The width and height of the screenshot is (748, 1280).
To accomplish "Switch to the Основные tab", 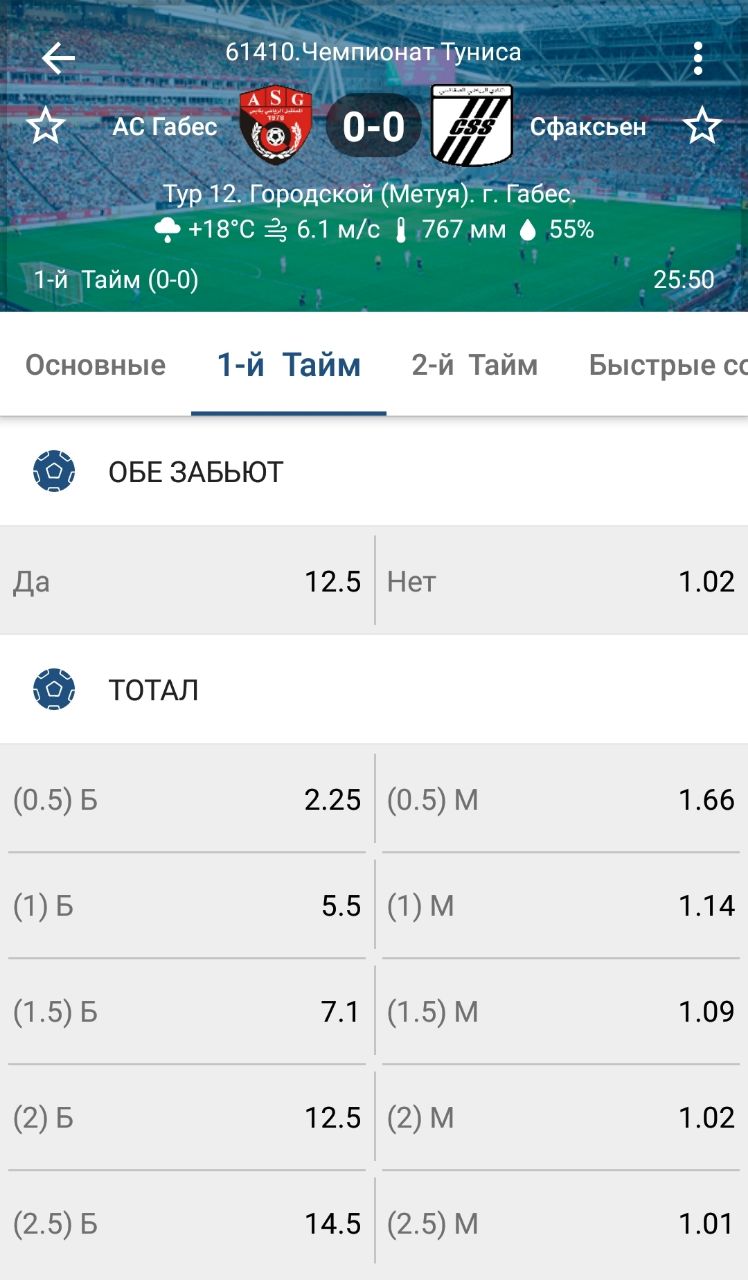I will click(95, 365).
